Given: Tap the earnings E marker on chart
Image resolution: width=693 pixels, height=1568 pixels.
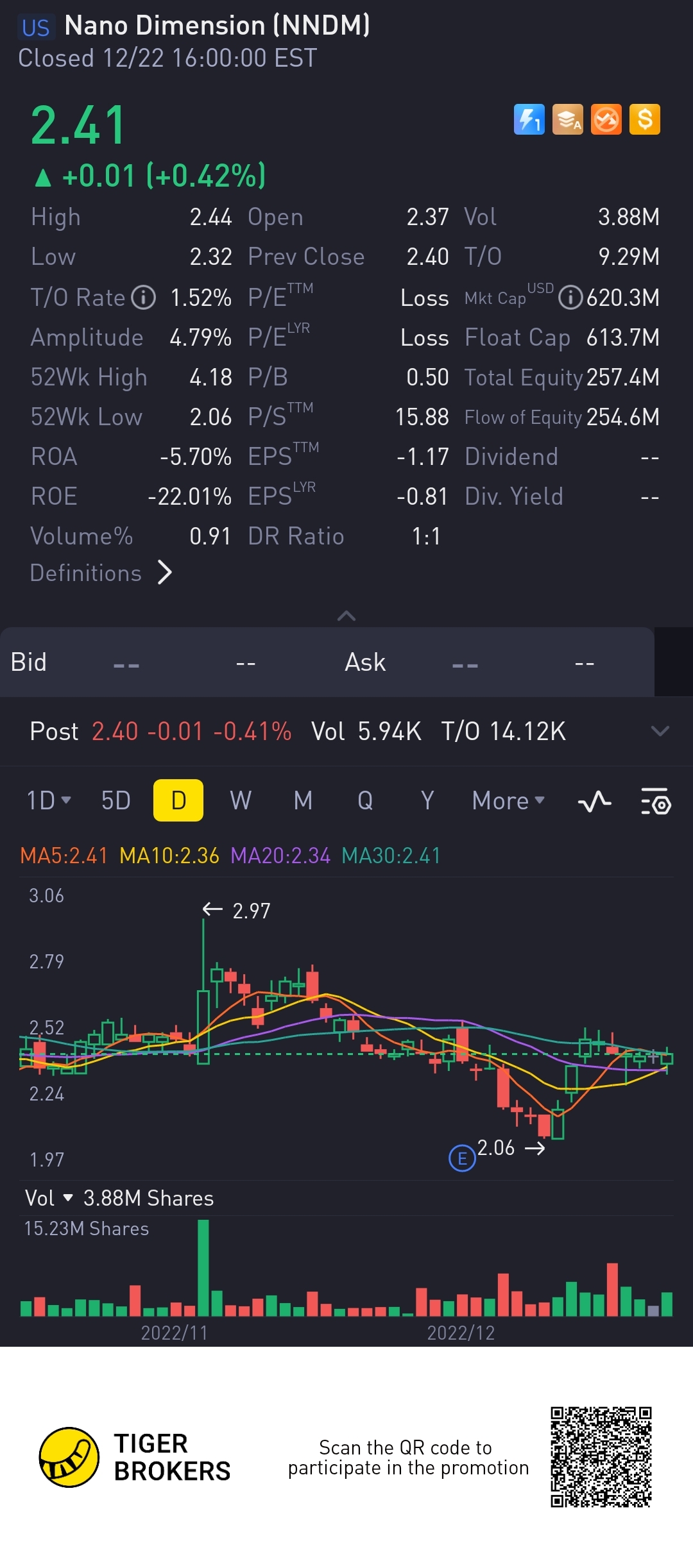Looking at the screenshot, I should tap(462, 1158).
